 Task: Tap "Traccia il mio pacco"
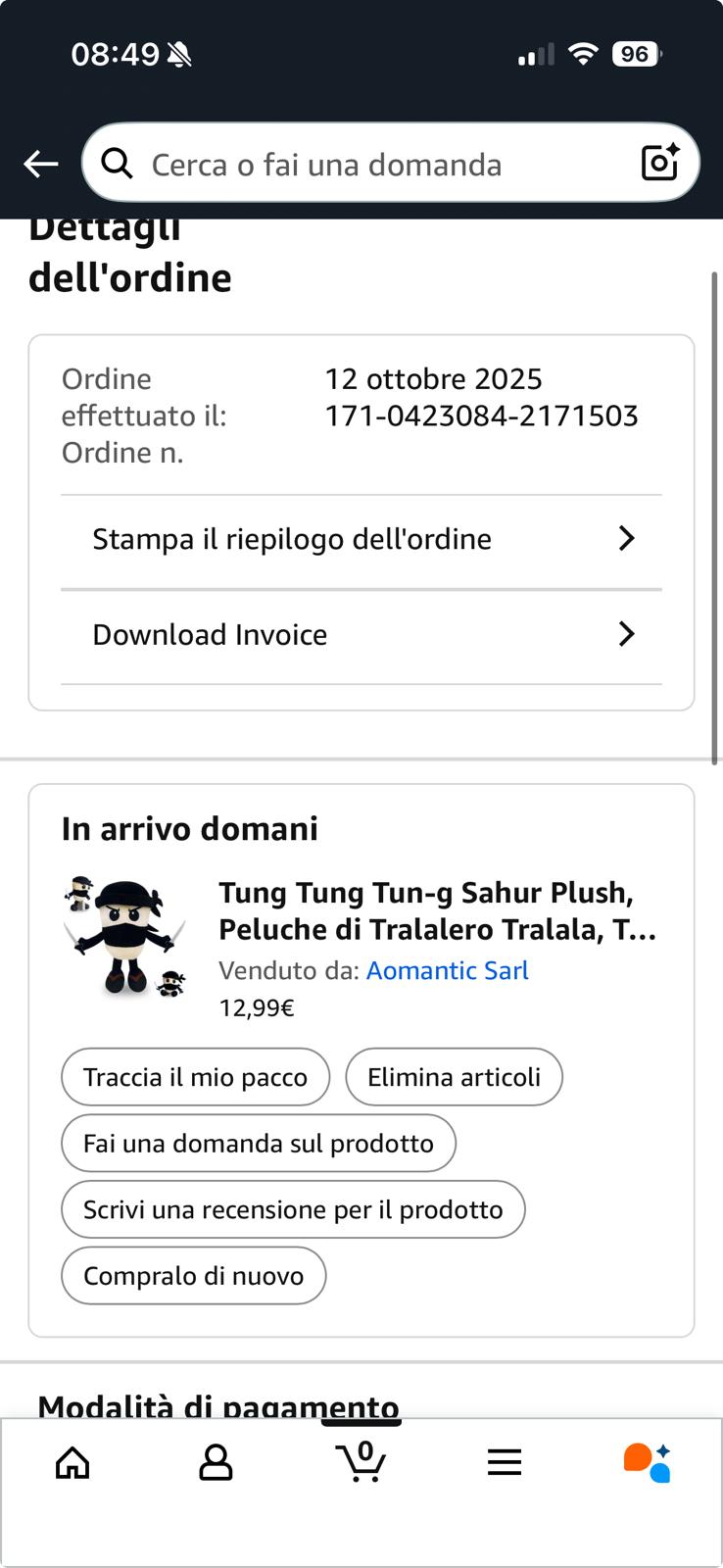point(195,1077)
